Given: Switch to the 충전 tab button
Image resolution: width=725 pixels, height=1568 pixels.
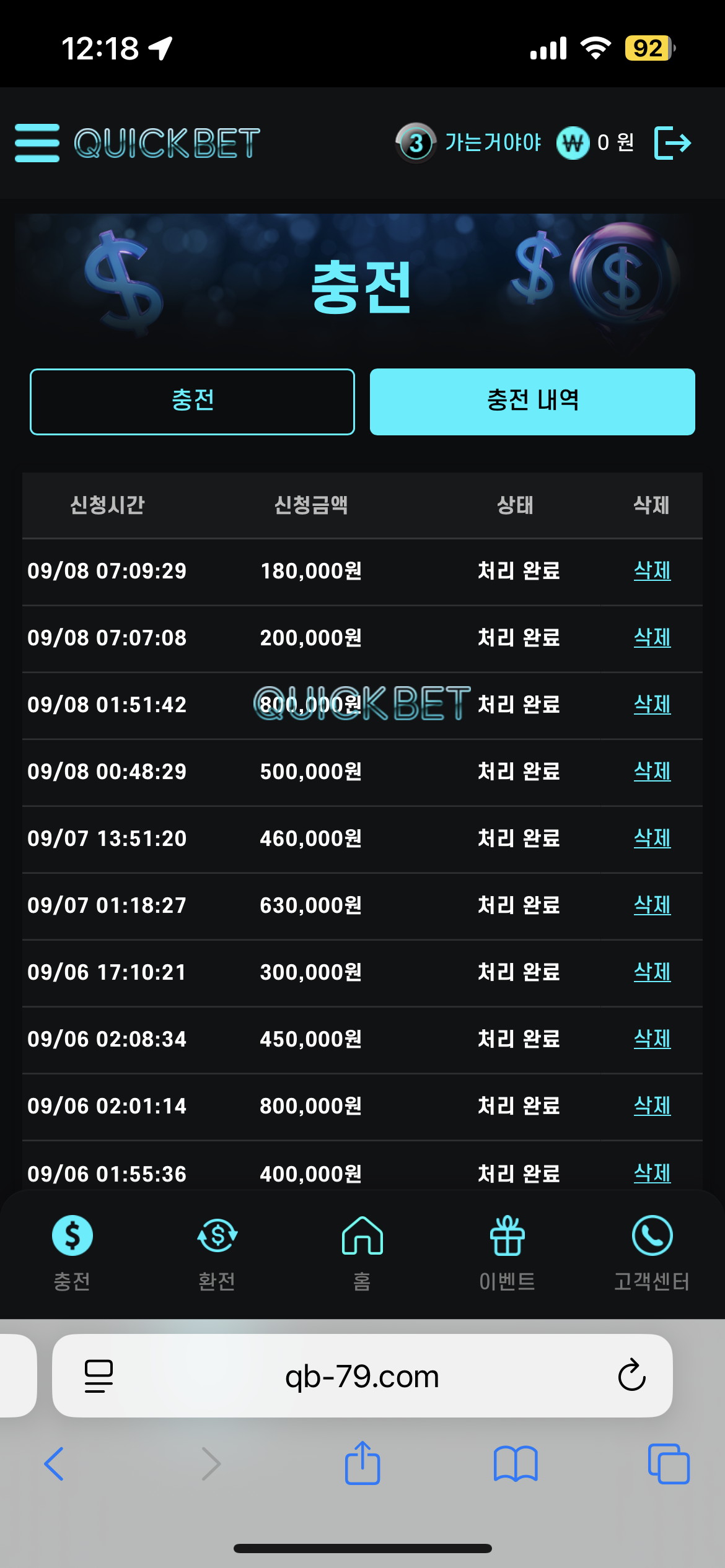Looking at the screenshot, I should pos(192,401).
